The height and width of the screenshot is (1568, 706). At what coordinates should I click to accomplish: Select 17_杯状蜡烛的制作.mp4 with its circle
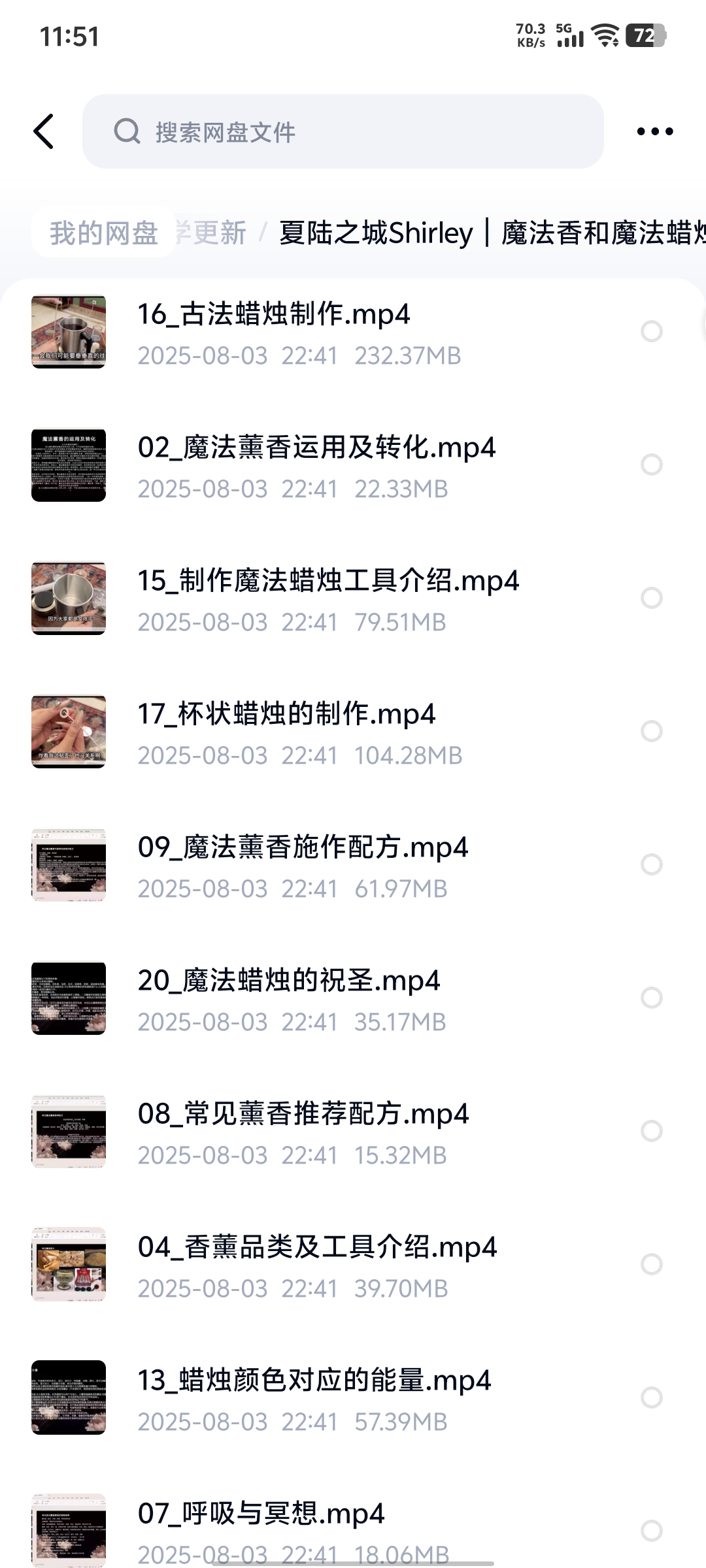pyautogui.click(x=651, y=731)
